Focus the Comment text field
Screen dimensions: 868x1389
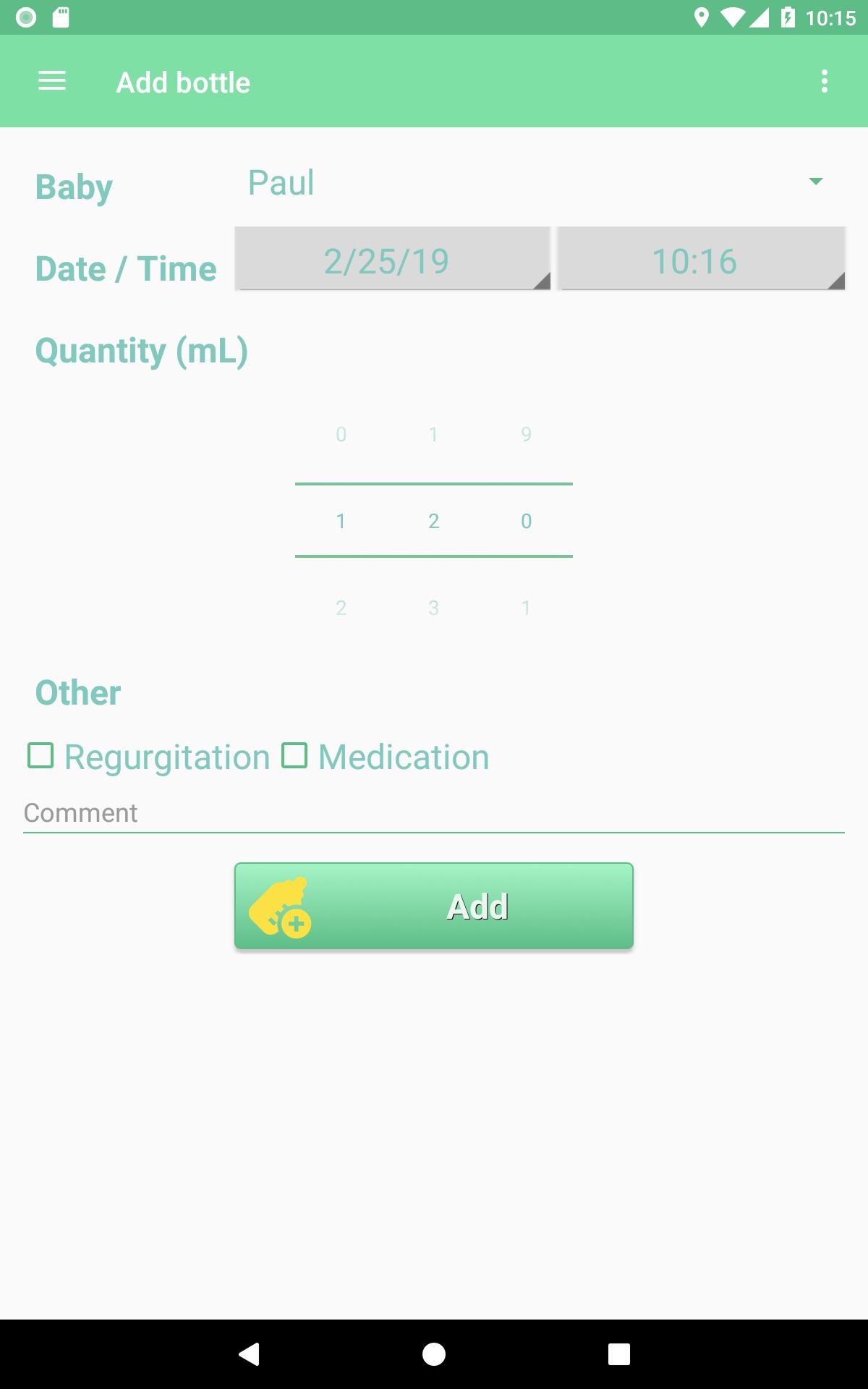point(434,813)
